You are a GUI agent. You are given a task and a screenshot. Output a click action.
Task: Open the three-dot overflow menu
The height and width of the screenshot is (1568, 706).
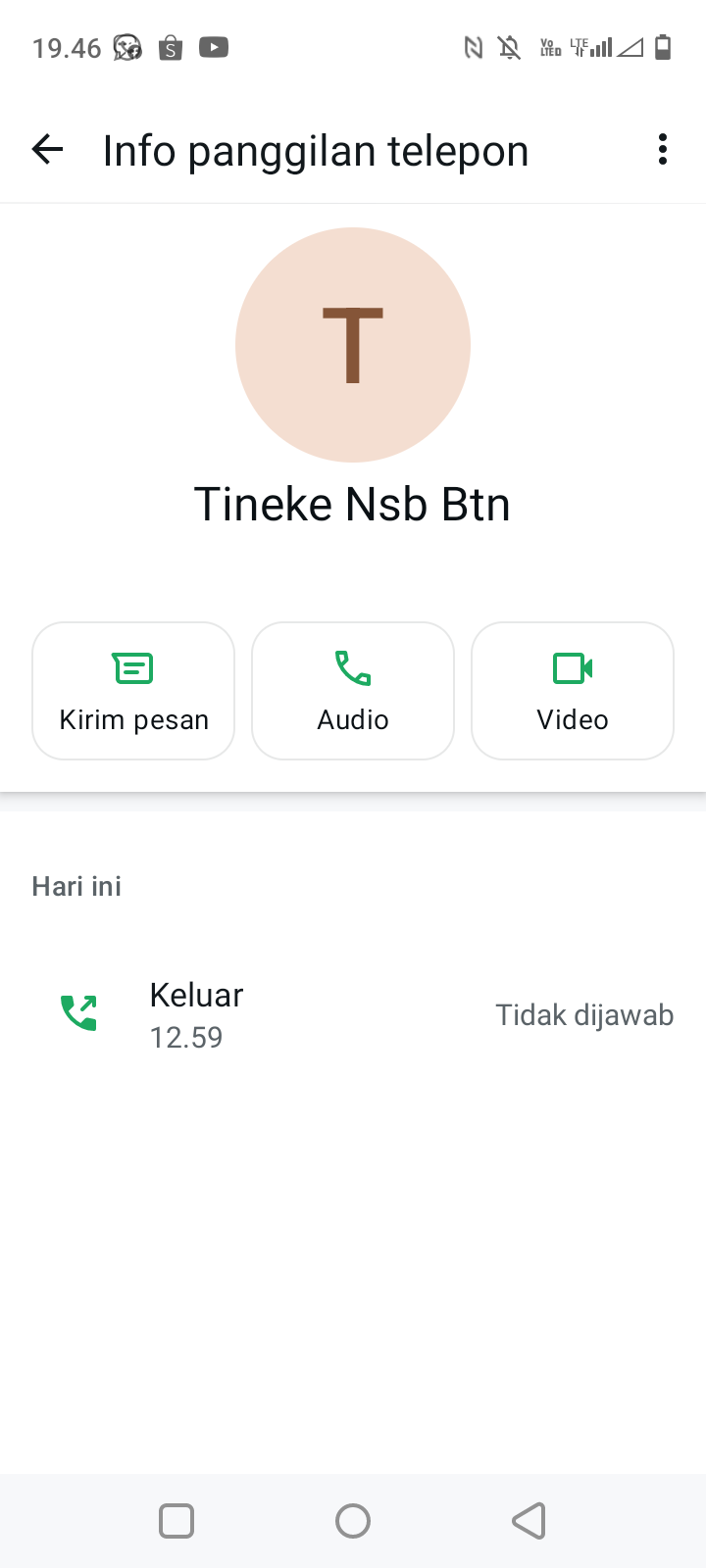663,150
